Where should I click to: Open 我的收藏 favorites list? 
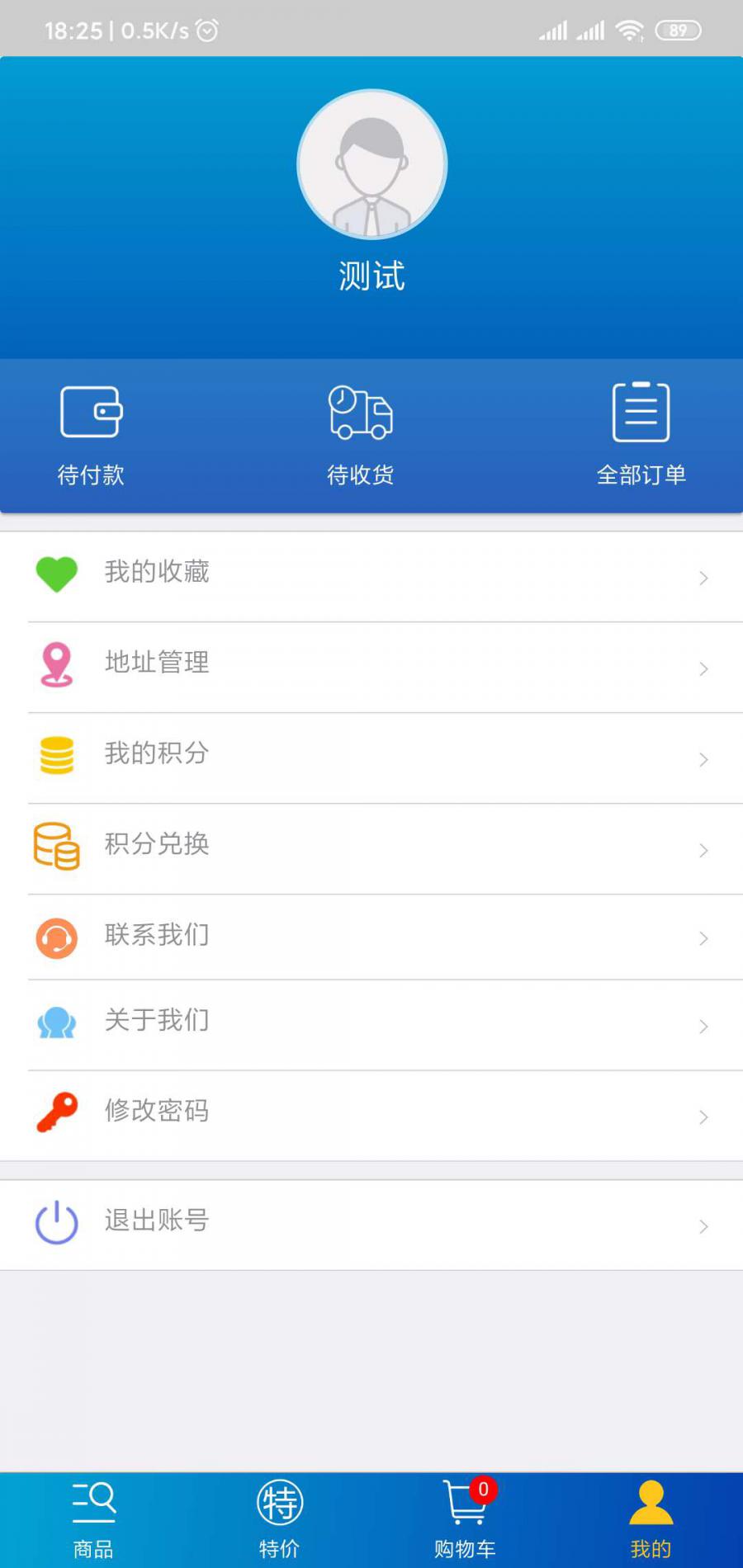(x=371, y=575)
